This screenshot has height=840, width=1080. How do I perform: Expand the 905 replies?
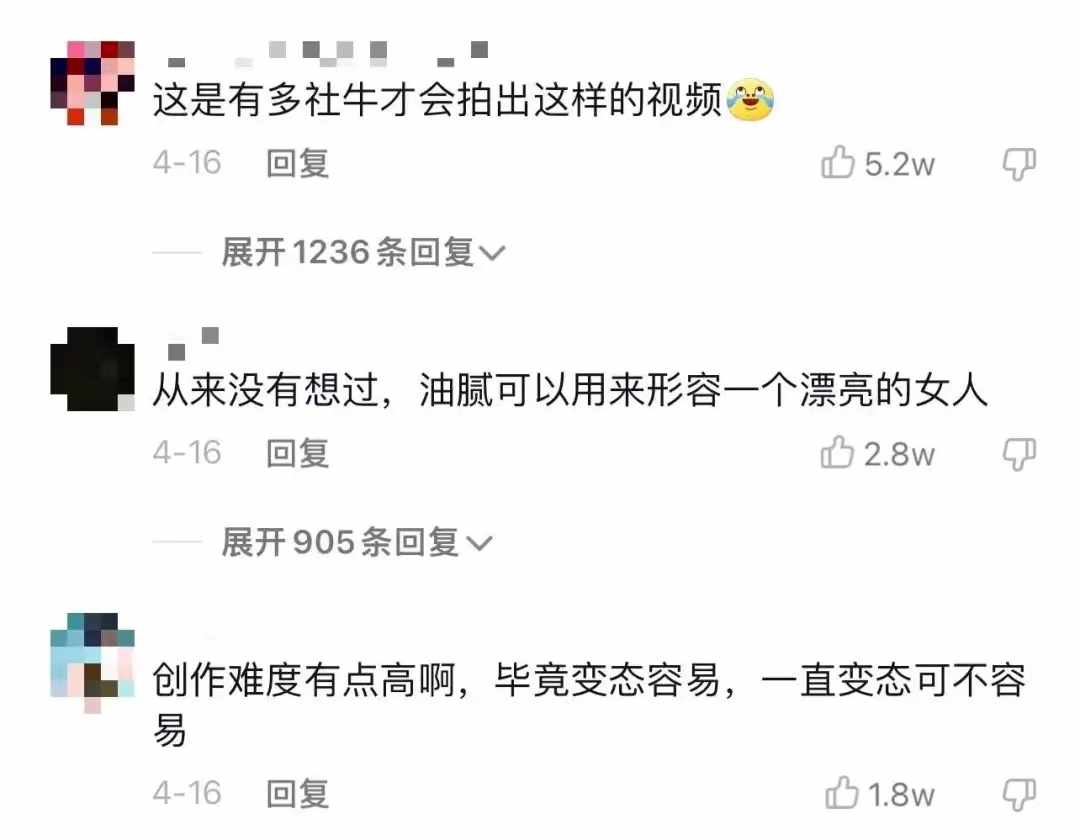tap(357, 543)
